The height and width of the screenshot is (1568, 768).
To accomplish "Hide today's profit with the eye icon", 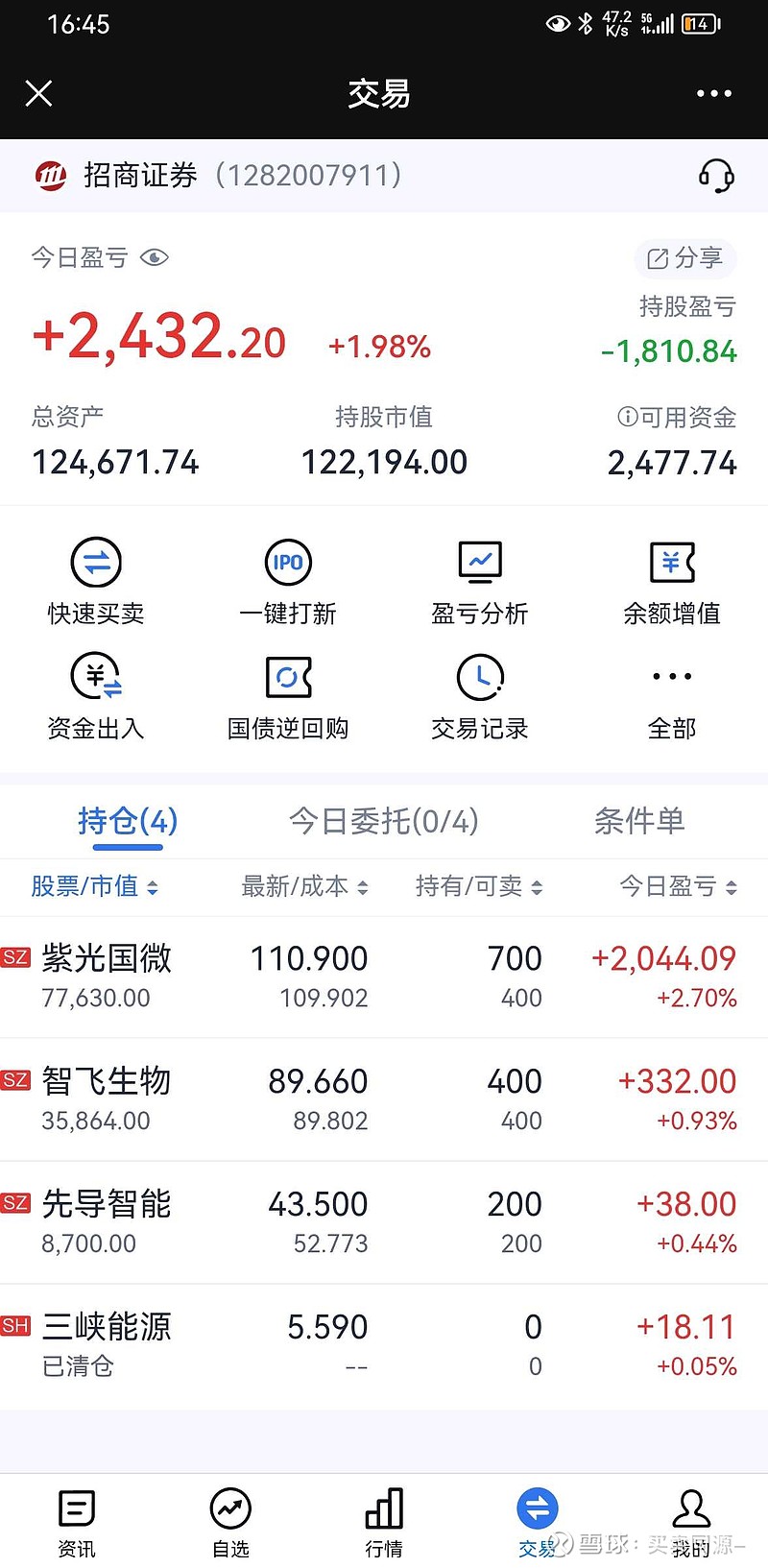I will 155,257.
